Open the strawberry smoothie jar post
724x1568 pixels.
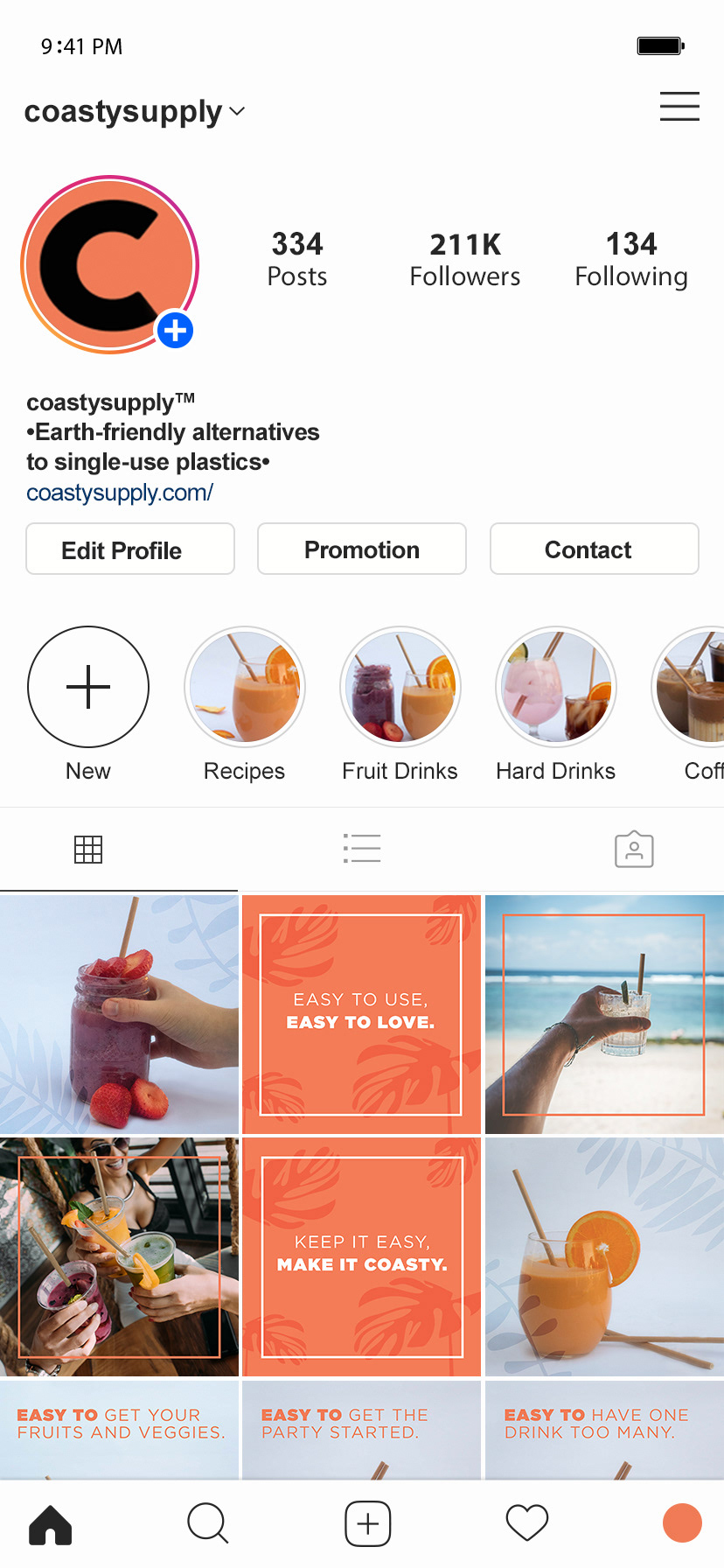[x=119, y=1014]
